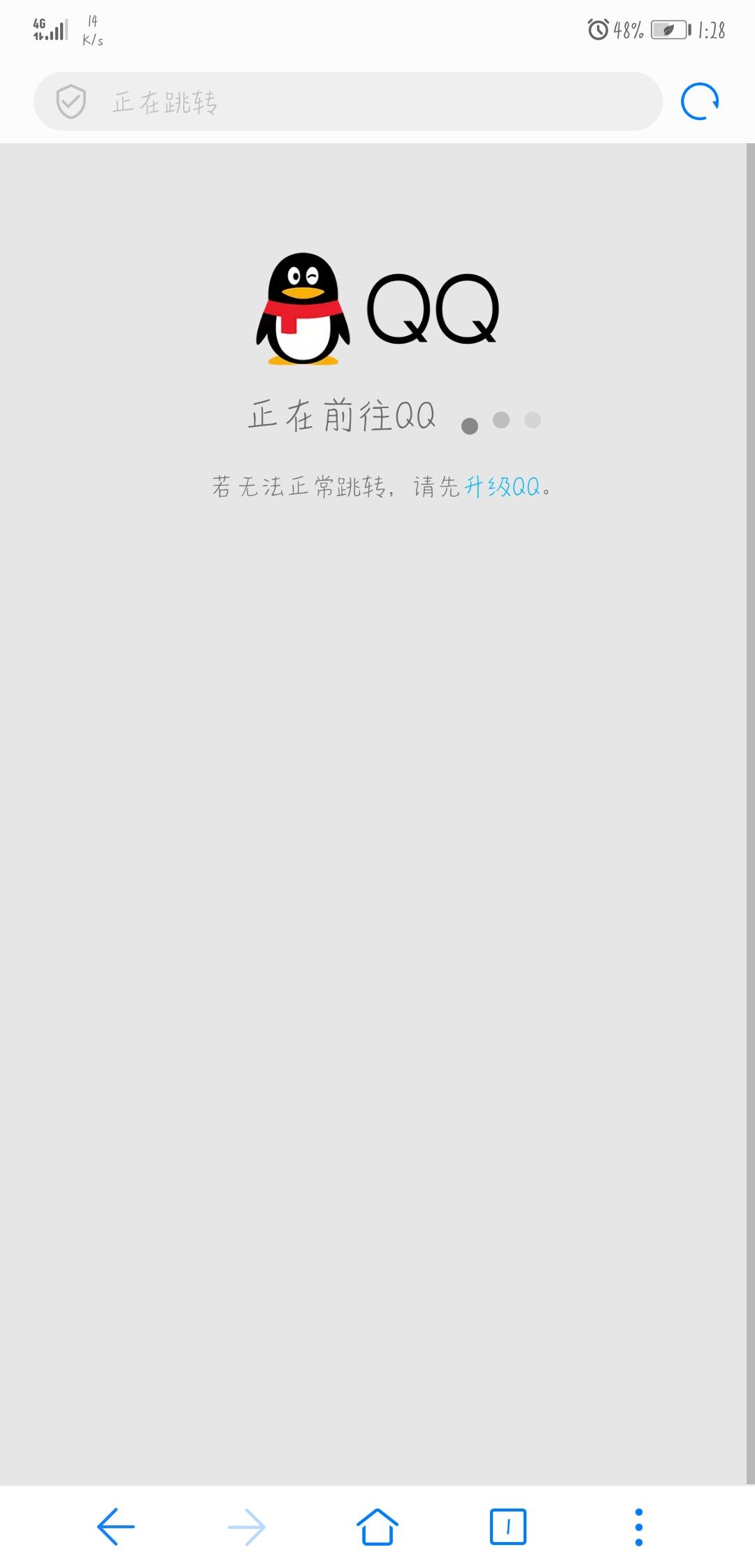Tap the alarm clock status bar icon
This screenshot has height=1568, width=755.
pyautogui.click(x=598, y=29)
